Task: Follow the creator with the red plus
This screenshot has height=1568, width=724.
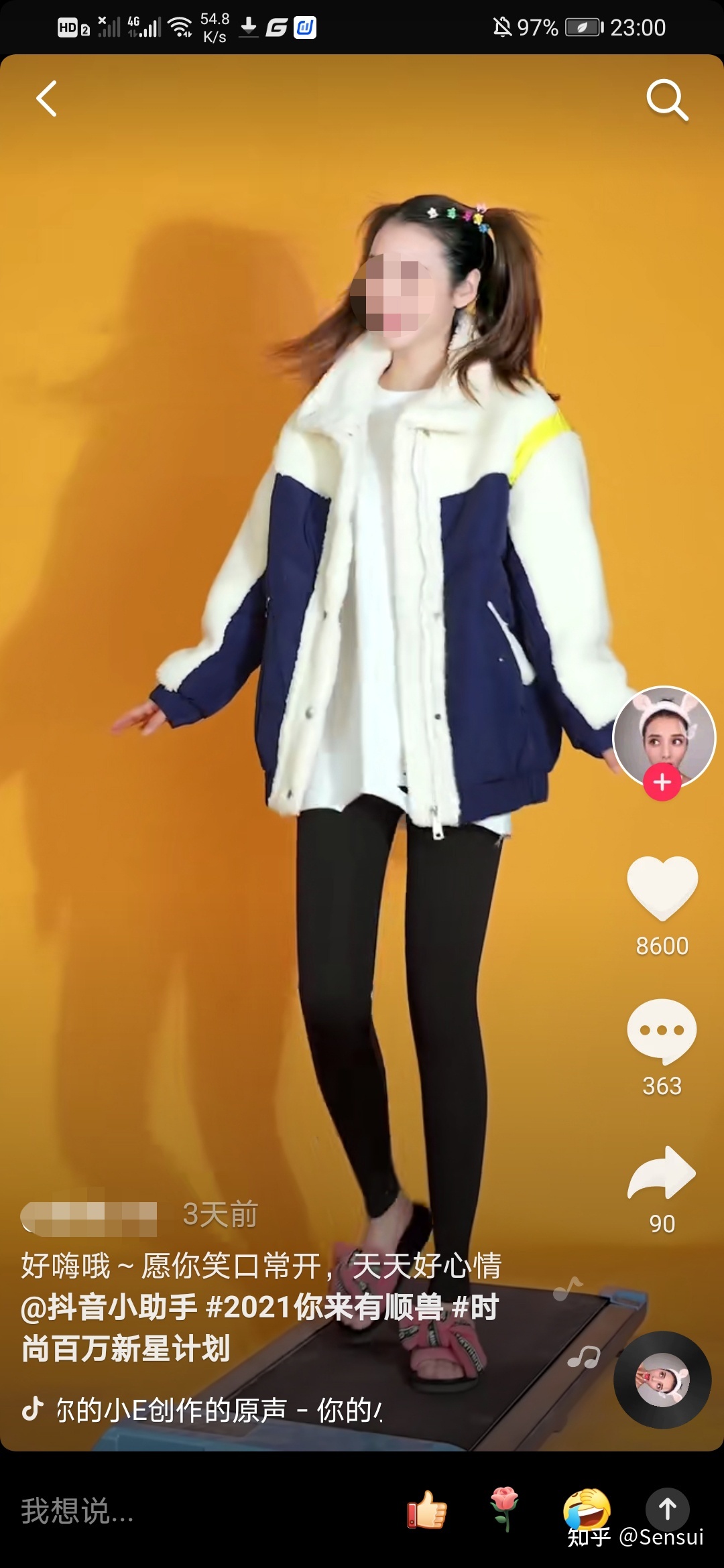Action: [662, 782]
